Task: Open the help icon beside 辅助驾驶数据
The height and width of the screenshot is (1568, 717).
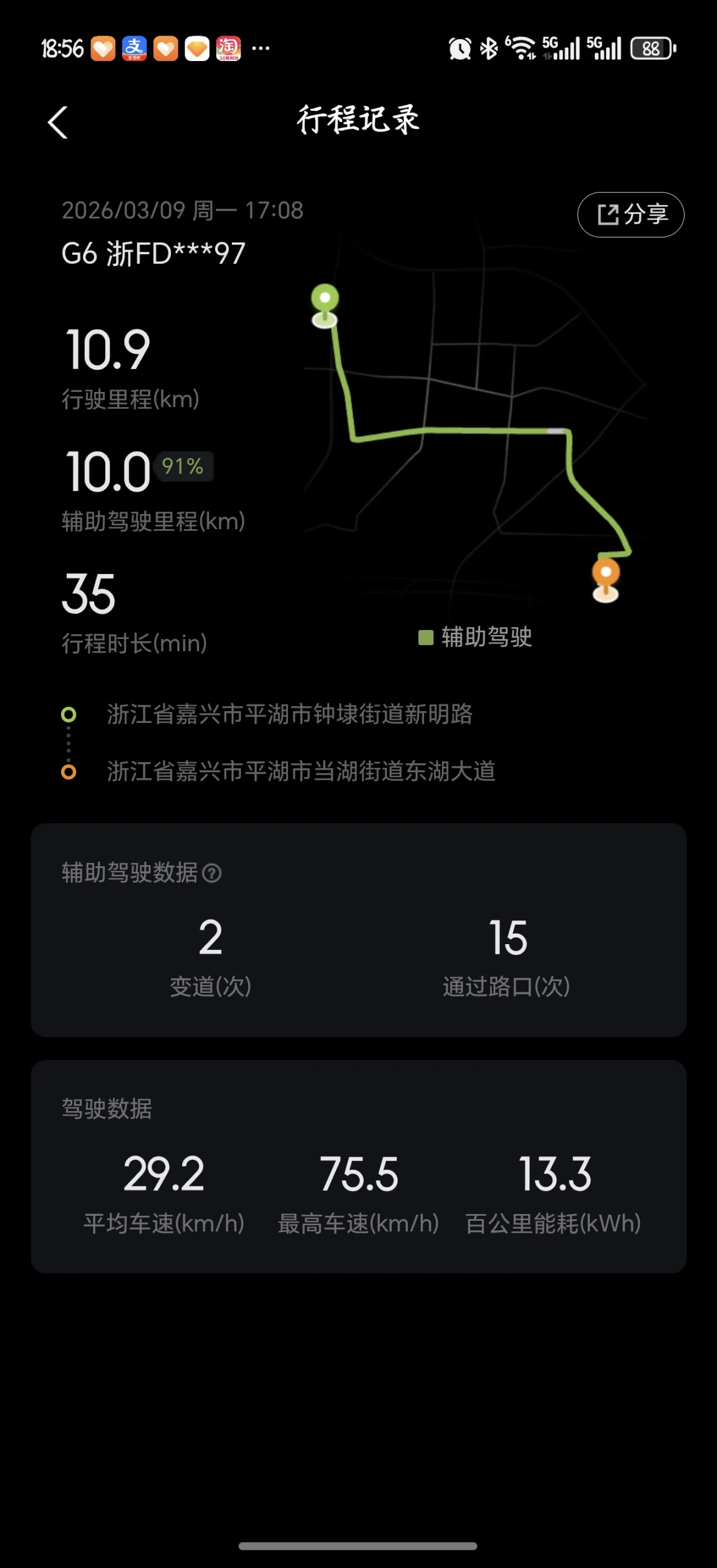Action: coord(212,873)
